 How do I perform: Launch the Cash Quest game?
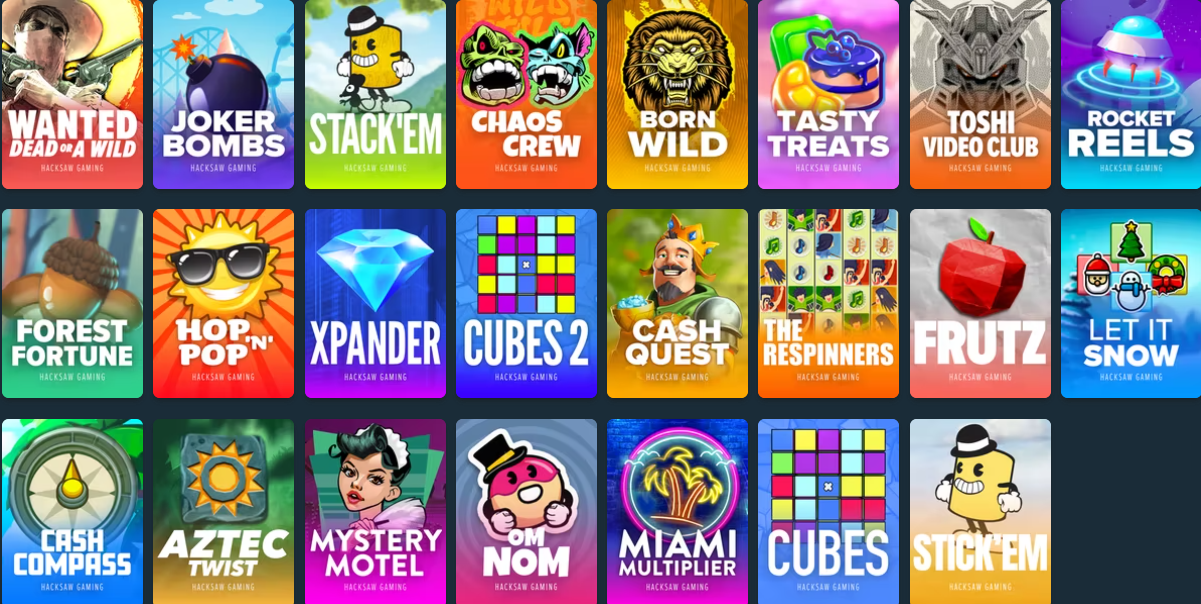click(x=677, y=303)
